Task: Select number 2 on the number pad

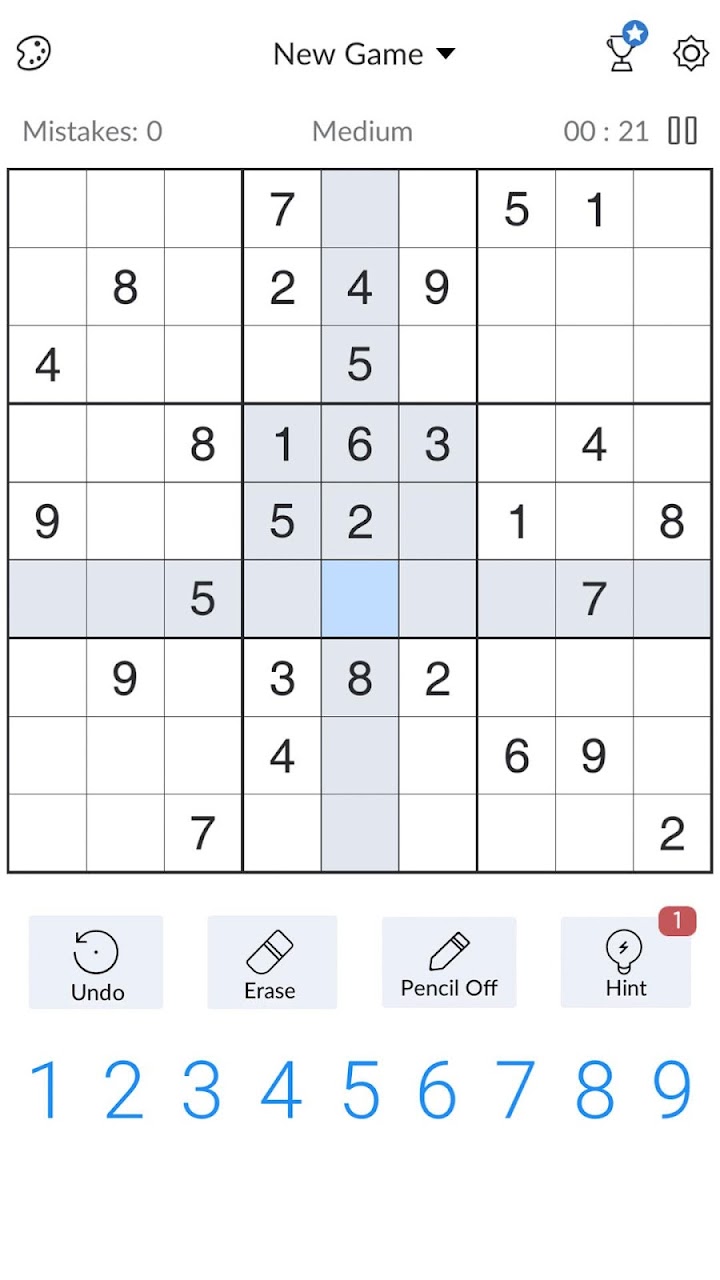Action: pos(123,1090)
